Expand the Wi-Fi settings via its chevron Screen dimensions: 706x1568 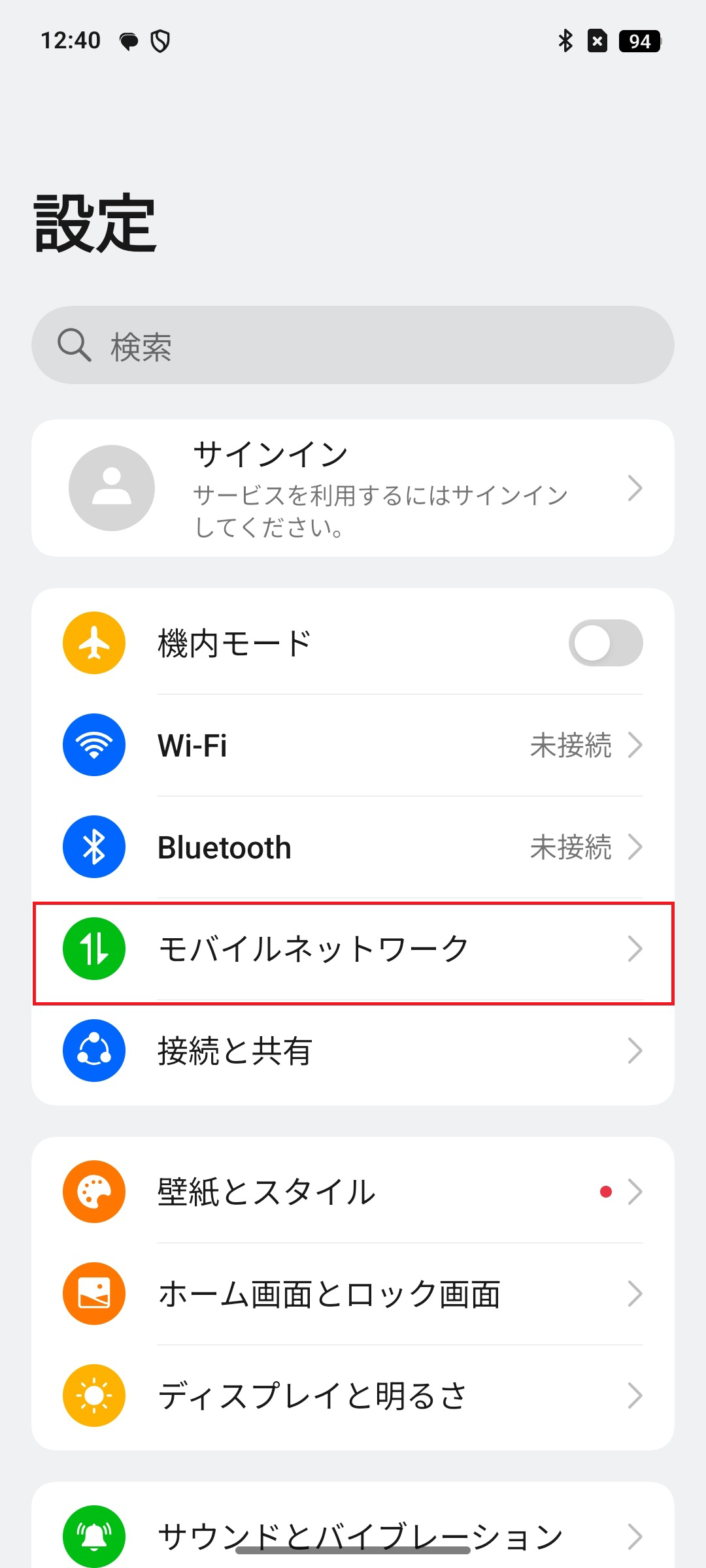point(635,745)
